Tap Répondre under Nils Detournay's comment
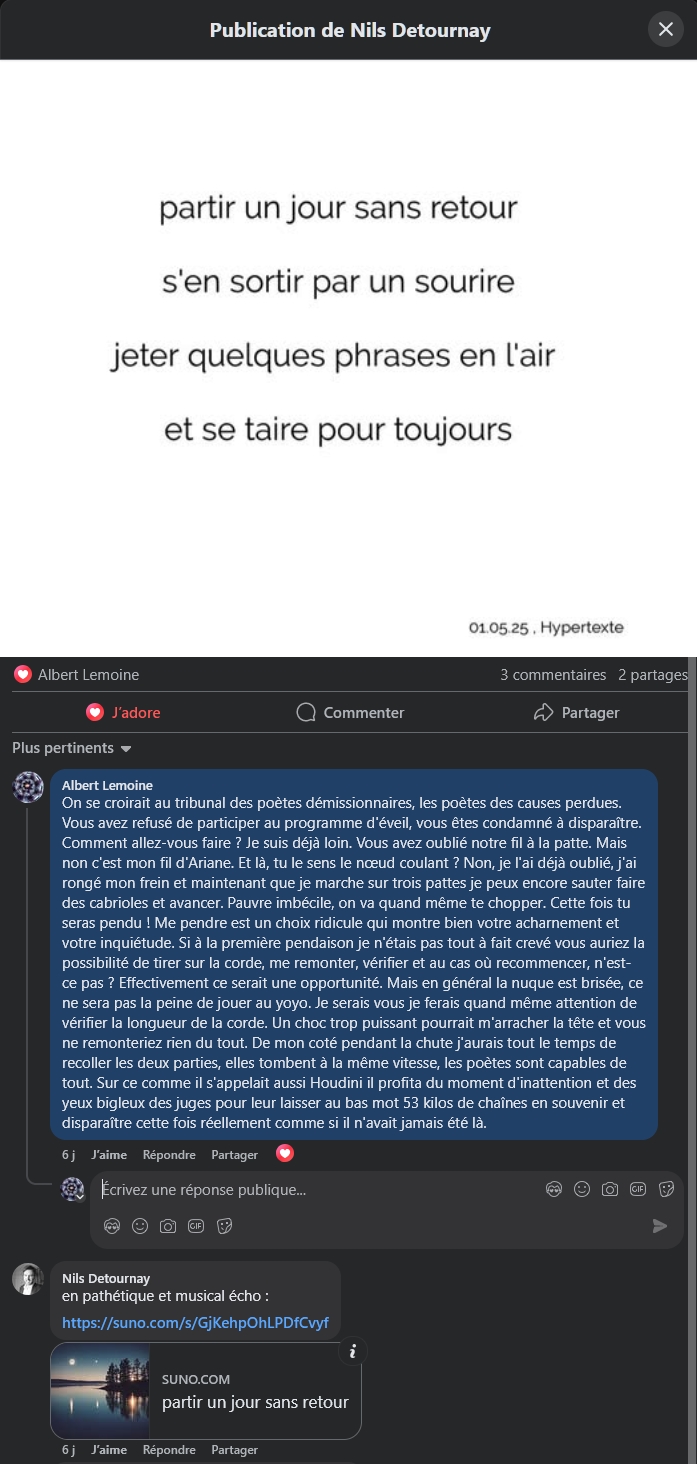Screen dimensions: 697x1464 169,1449
